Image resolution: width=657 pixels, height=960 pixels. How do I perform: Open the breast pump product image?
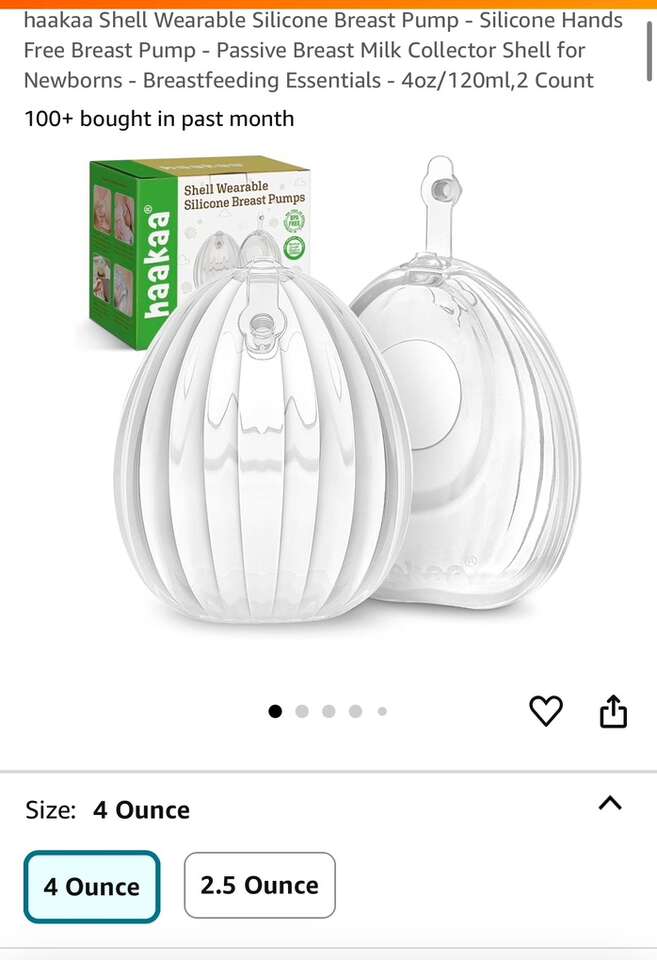click(330, 400)
